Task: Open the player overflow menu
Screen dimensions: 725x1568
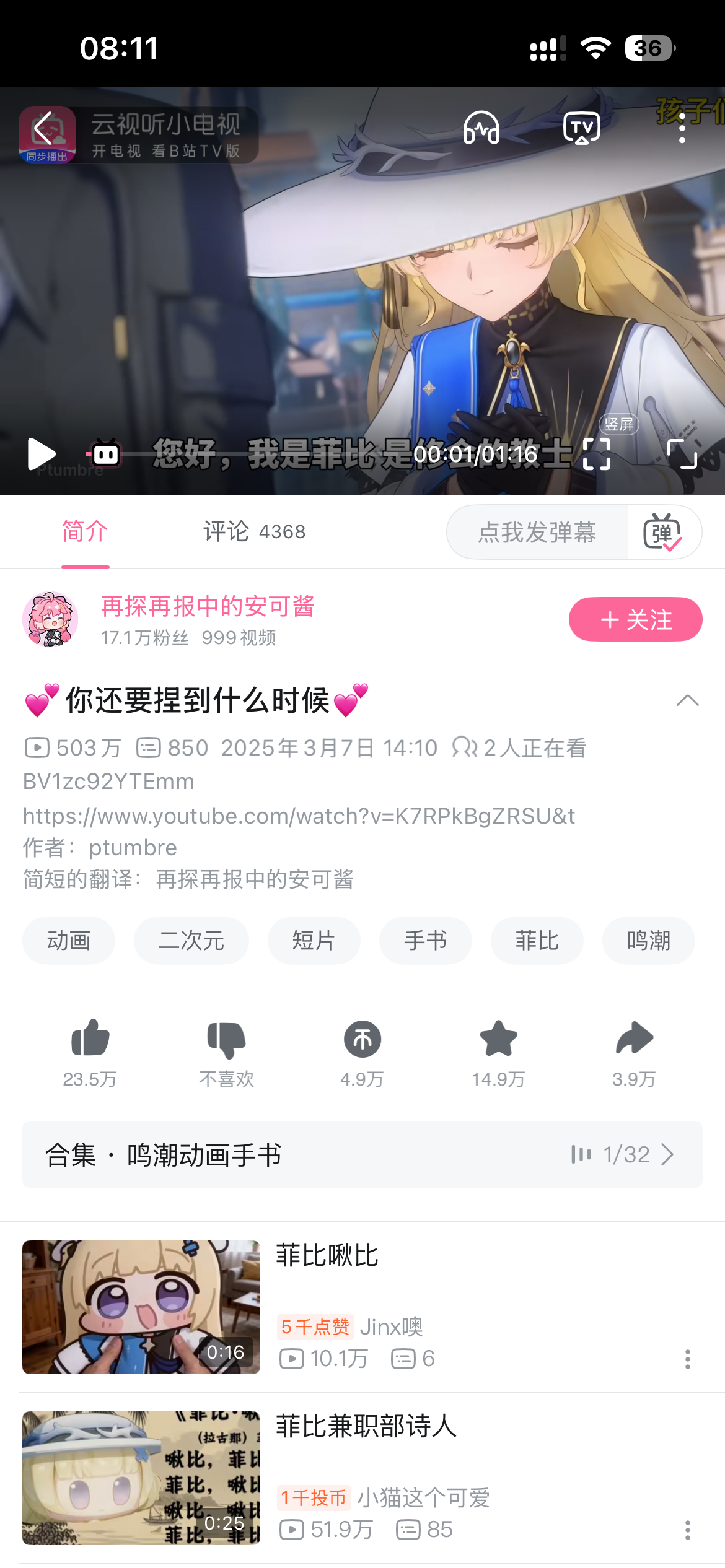Action: (x=682, y=128)
